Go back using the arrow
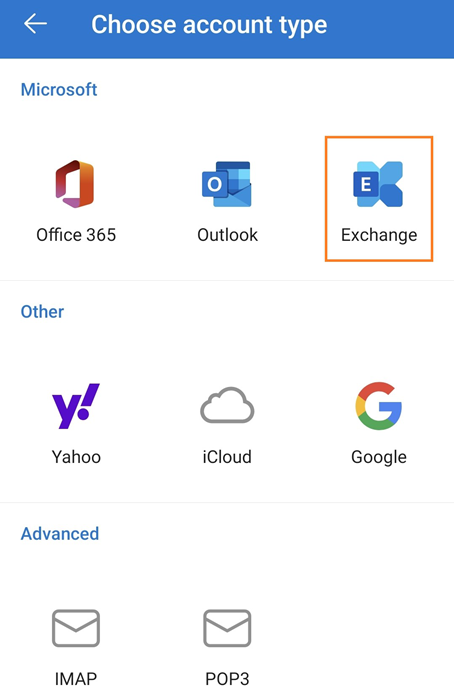The height and width of the screenshot is (699, 454). 35,24
